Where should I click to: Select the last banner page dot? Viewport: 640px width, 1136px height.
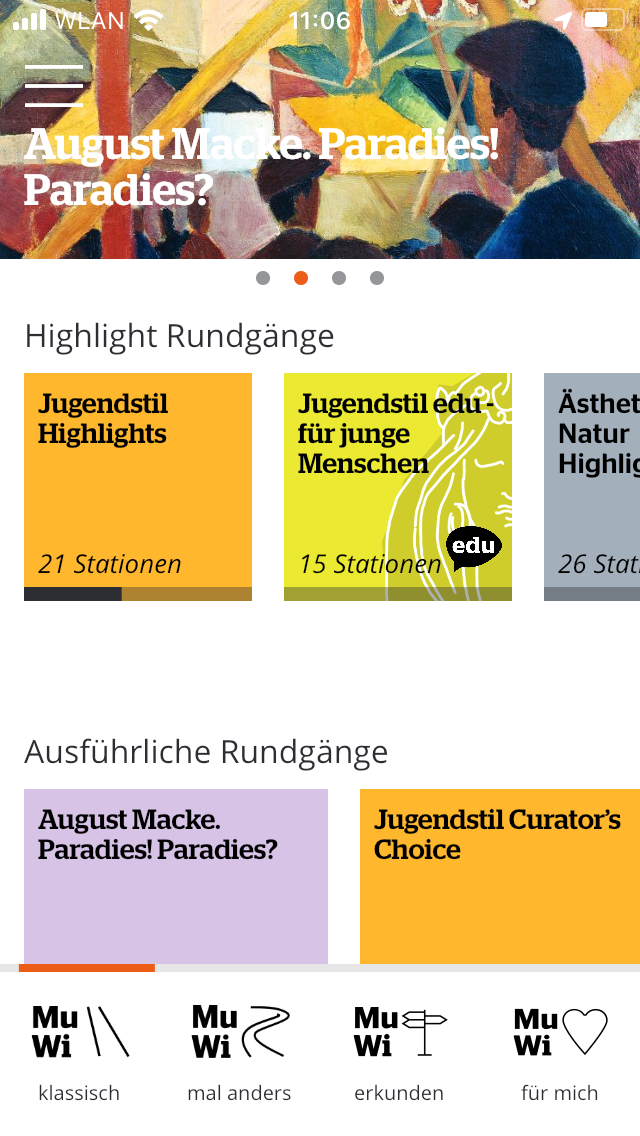pos(377,278)
